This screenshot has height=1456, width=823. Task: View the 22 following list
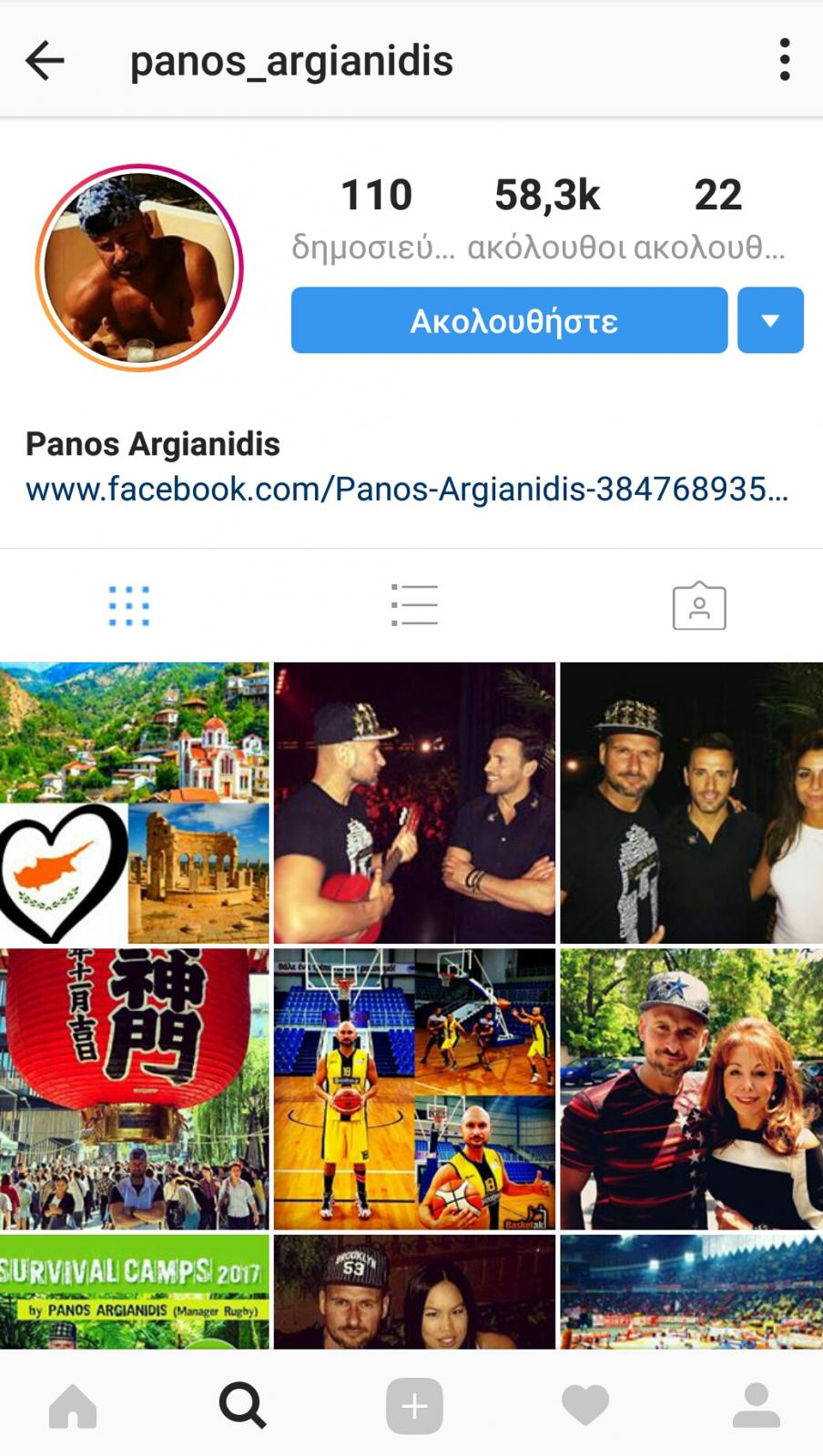click(716, 216)
